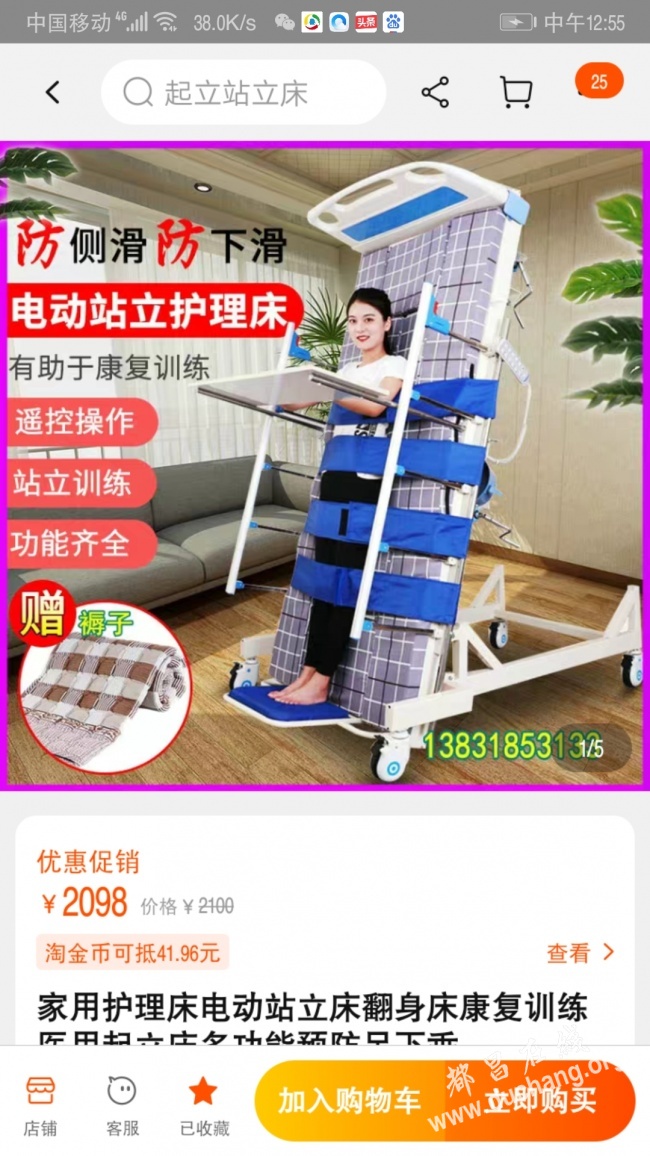Viewport: 650px width, 1156px height.
Task: Go back with the arrow icon
Action: click(53, 93)
